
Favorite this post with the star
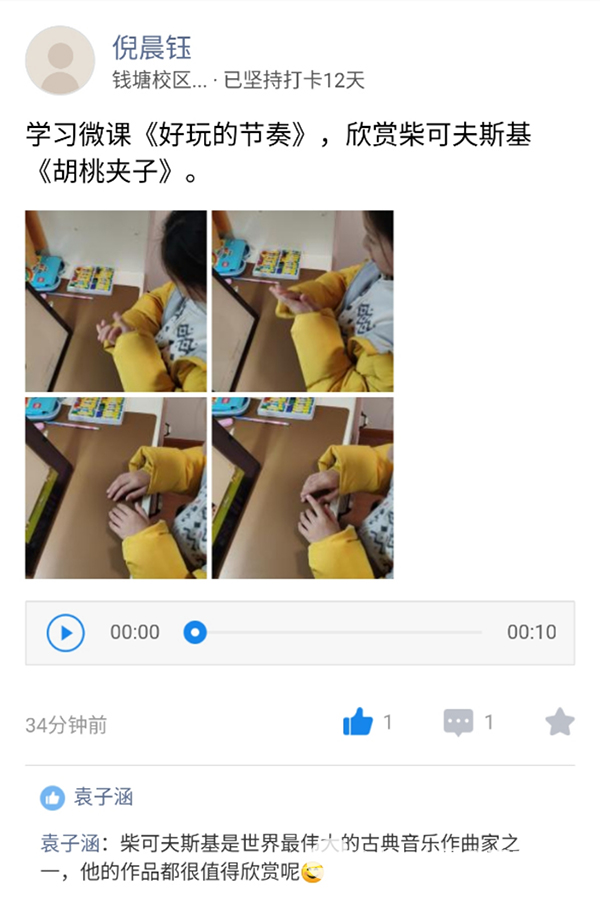(x=560, y=722)
